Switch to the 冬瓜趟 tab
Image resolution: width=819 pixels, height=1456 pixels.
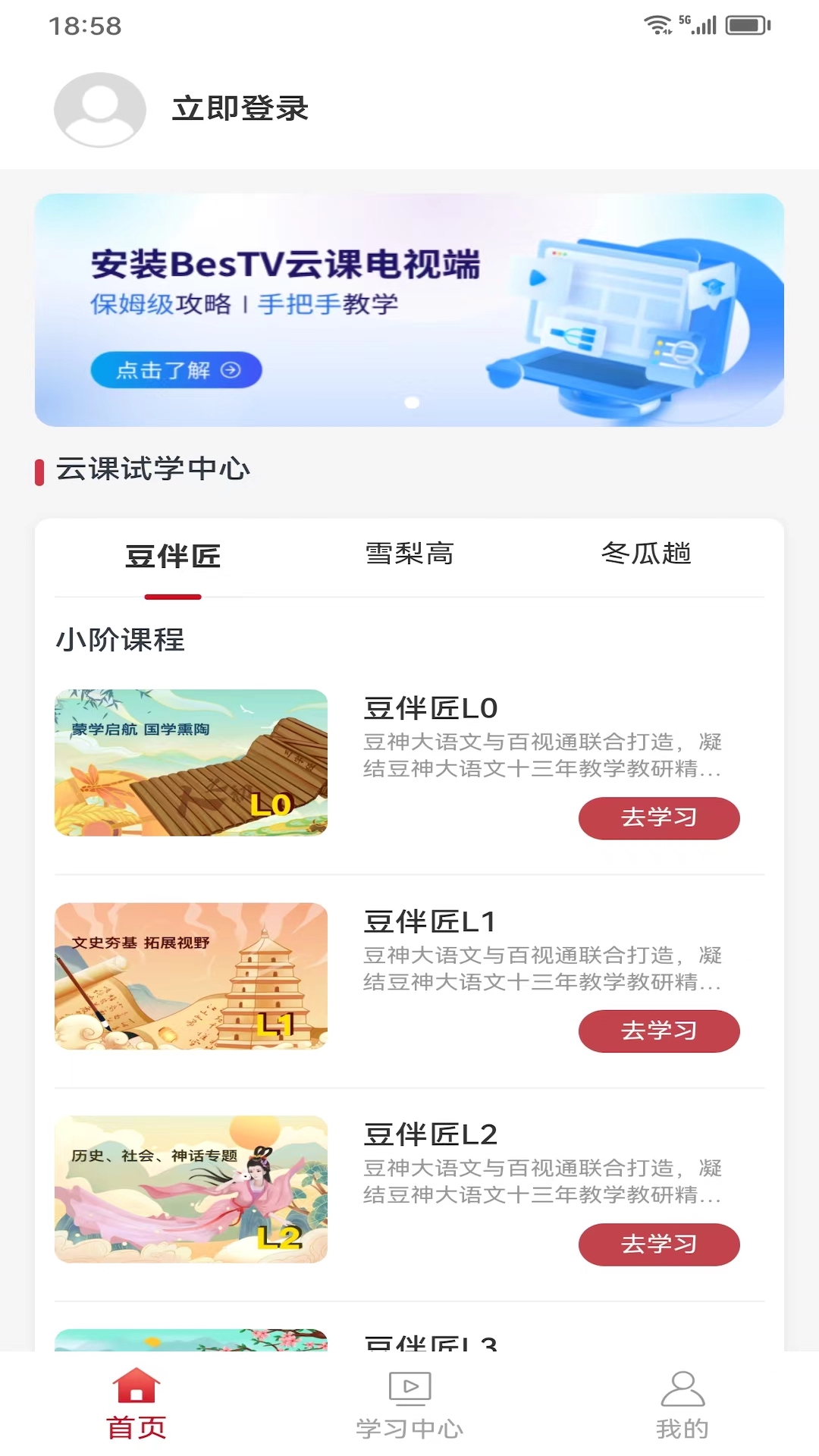point(645,555)
